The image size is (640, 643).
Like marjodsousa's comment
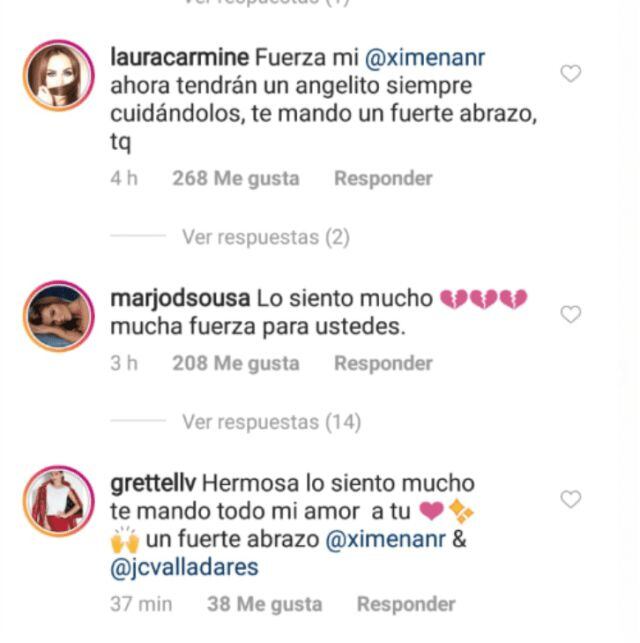pos(570,314)
